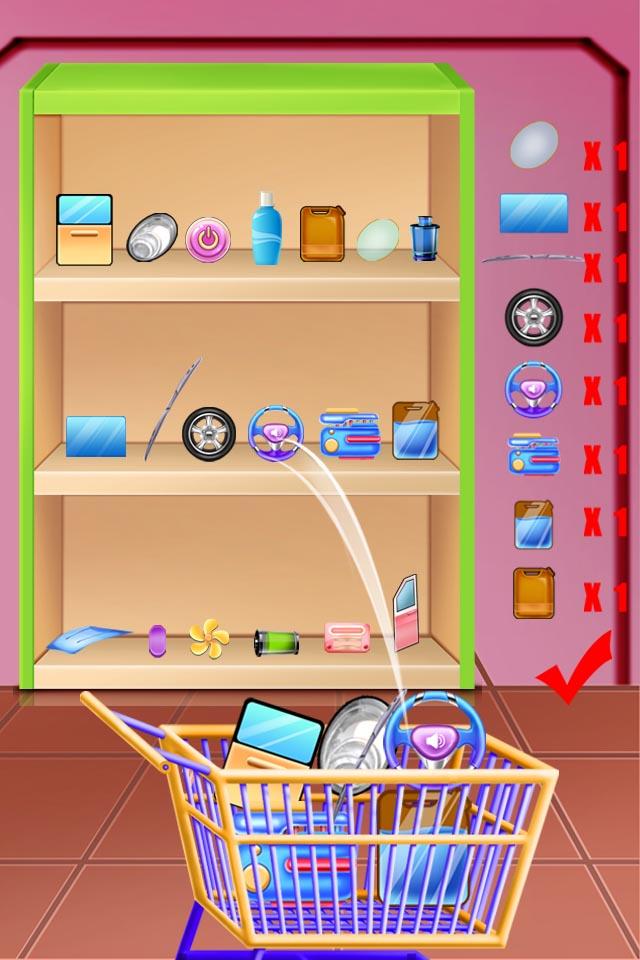Image resolution: width=640 pixels, height=960 pixels.
Task: Pick the purple capsule on bottom shelf
Action: 157,640
